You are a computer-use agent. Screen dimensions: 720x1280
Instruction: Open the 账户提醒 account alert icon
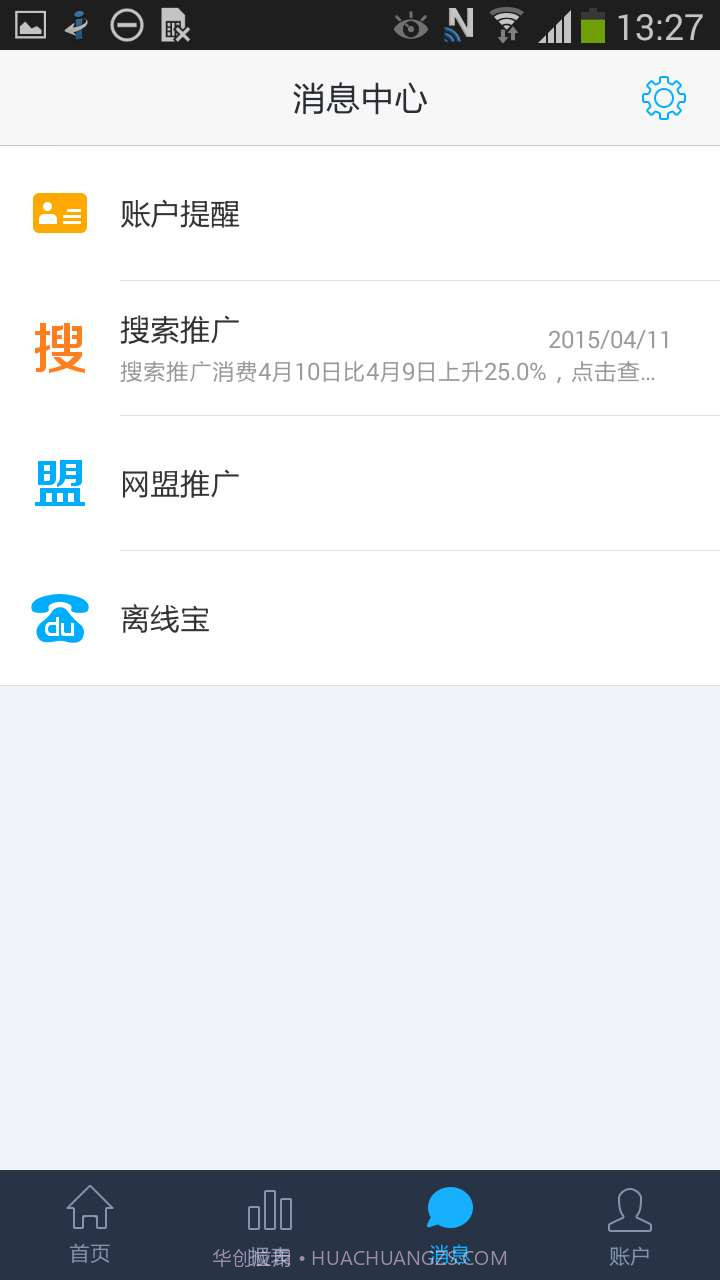[60, 213]
